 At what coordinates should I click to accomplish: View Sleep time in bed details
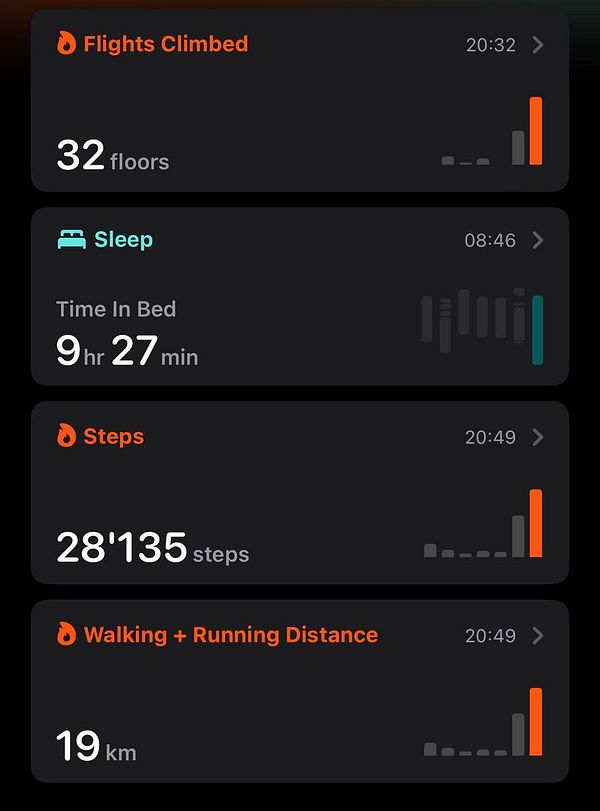pos(300,296)
